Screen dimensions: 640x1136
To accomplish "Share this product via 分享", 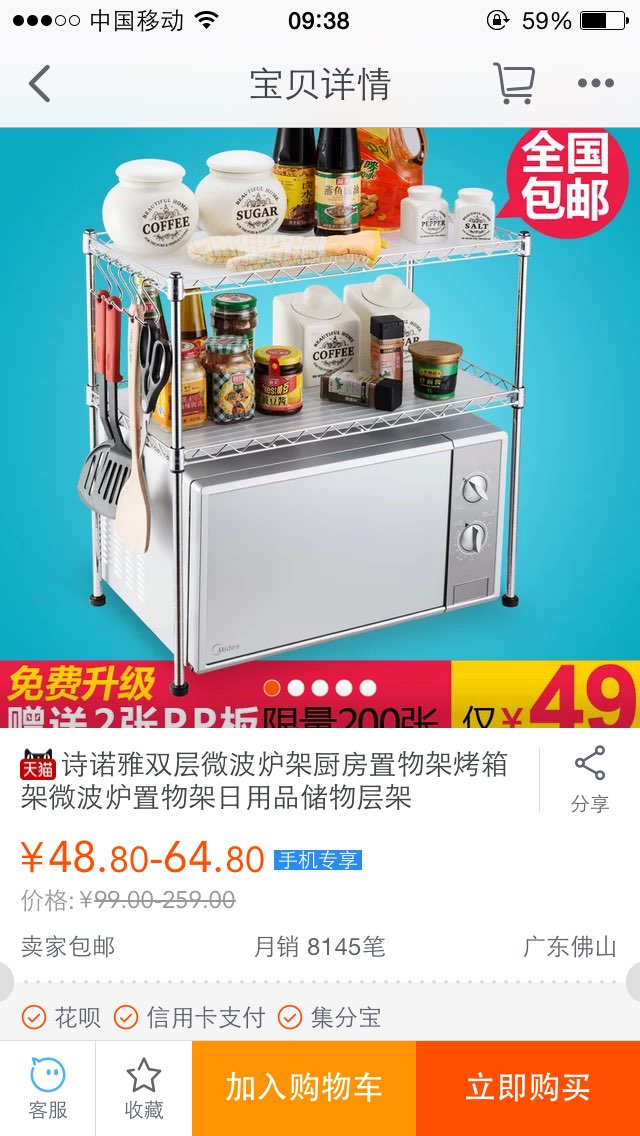I will pyautogui.click(x=590, y=780).
